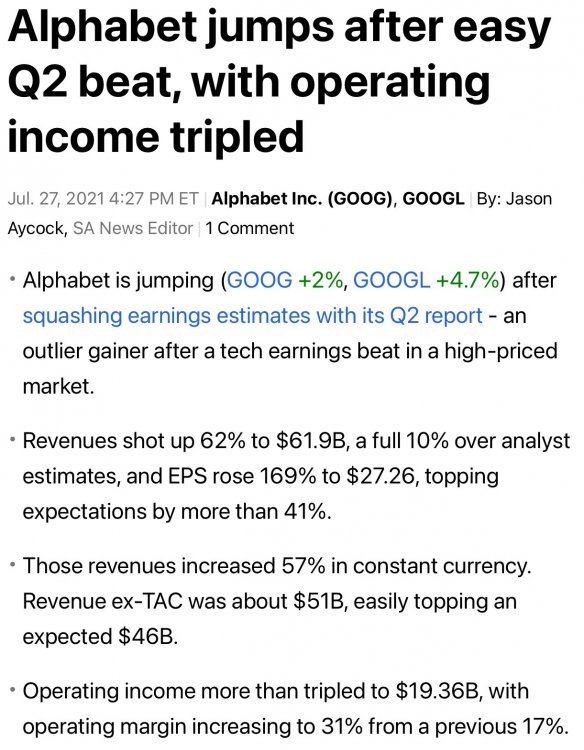
Task: Open the Alphabet Inc. (GOOG) ticker link
Action: pyautogui.click(x=302, y=199)
